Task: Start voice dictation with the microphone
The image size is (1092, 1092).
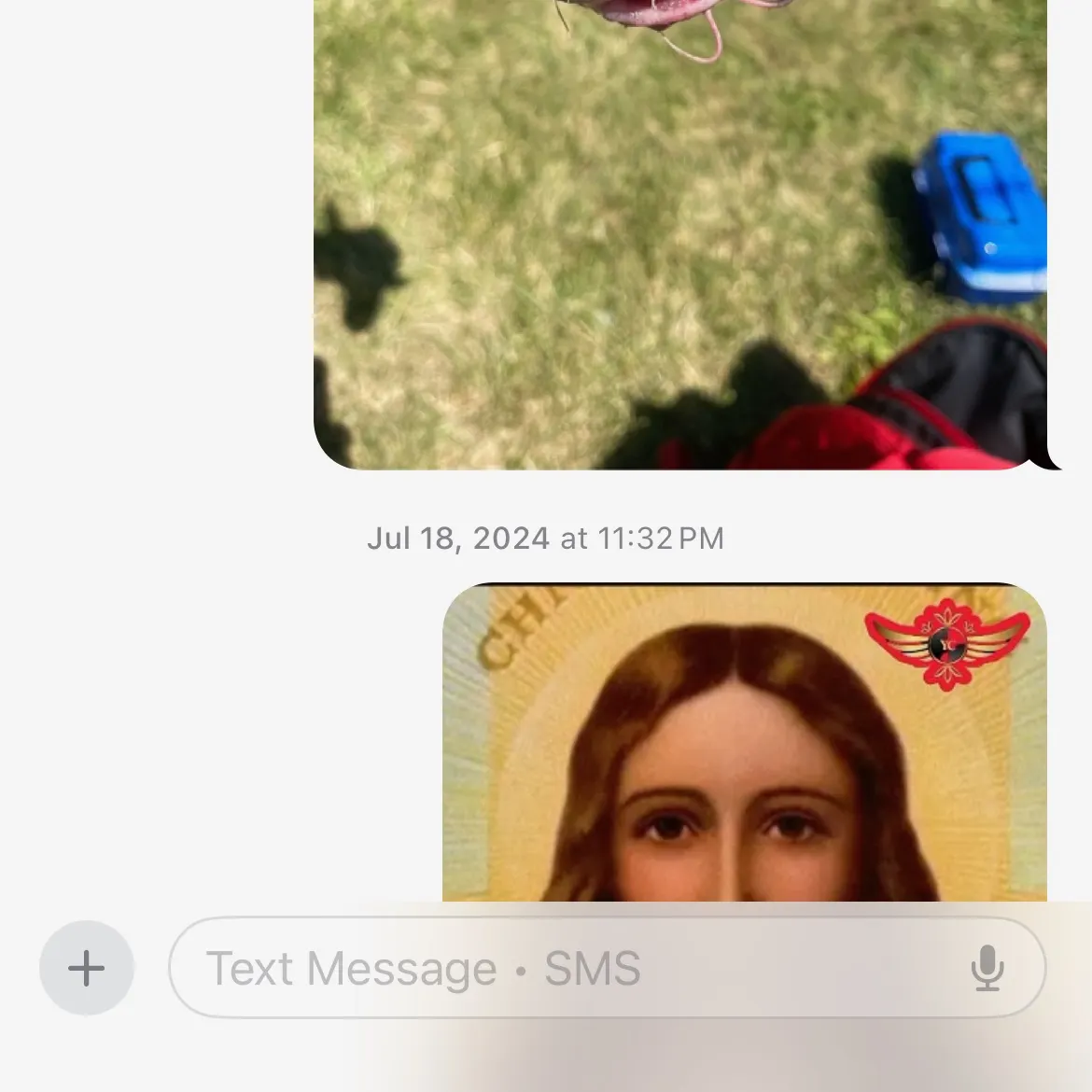Action: (x=987, y=968)
